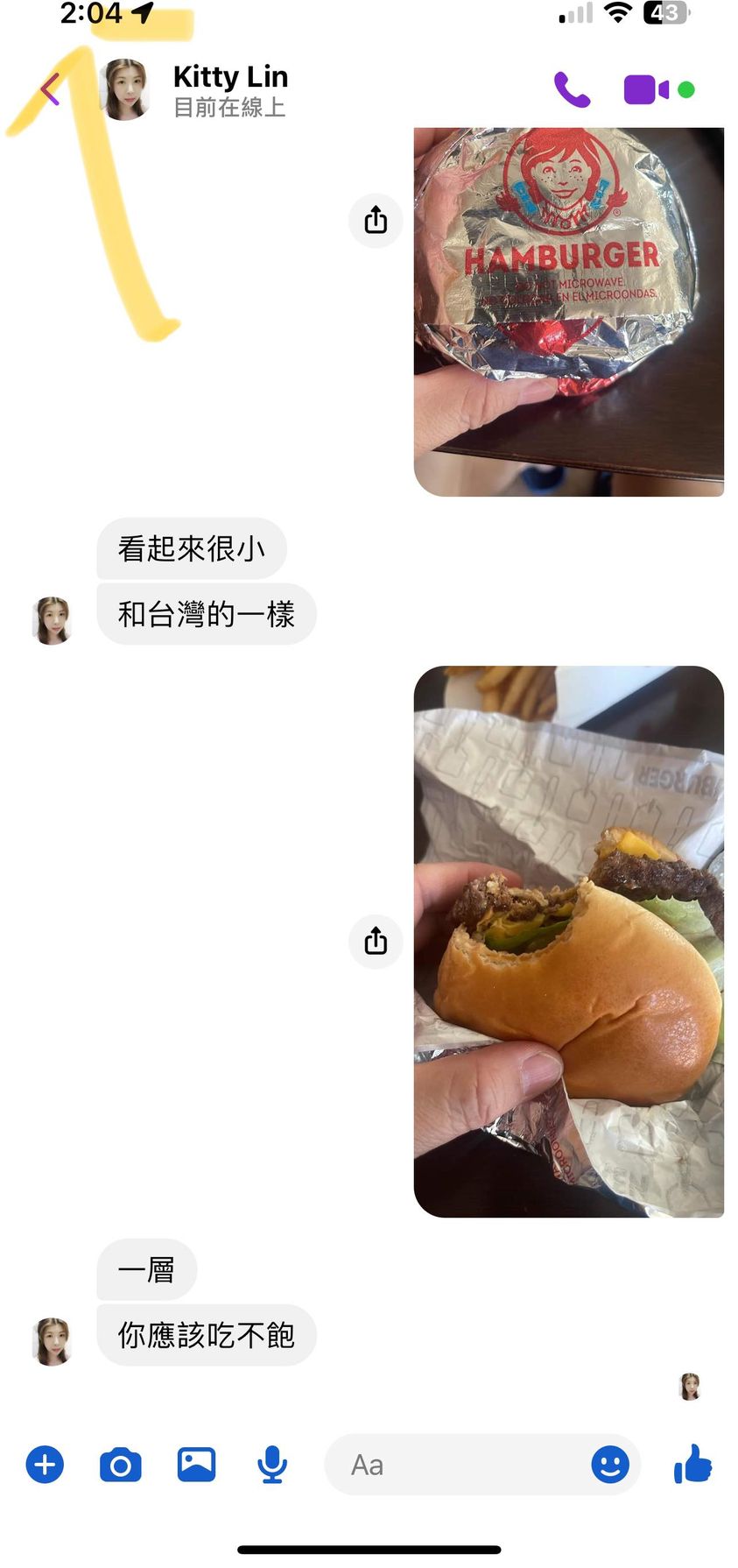738x1568 pixels.
Task: Open the bitten burger photo
Action: [568, 941]
